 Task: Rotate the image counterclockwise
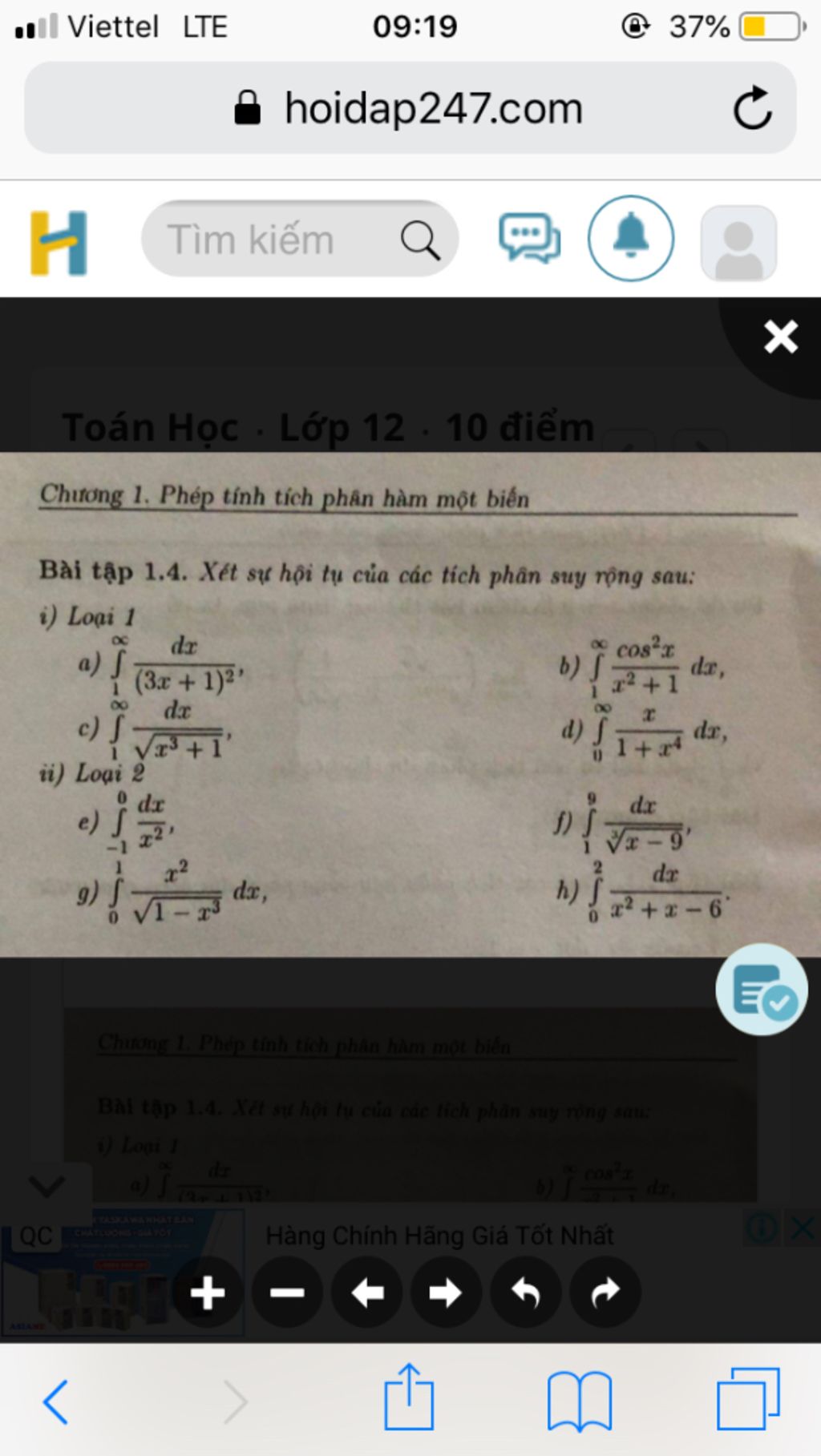click(525, 1293)
